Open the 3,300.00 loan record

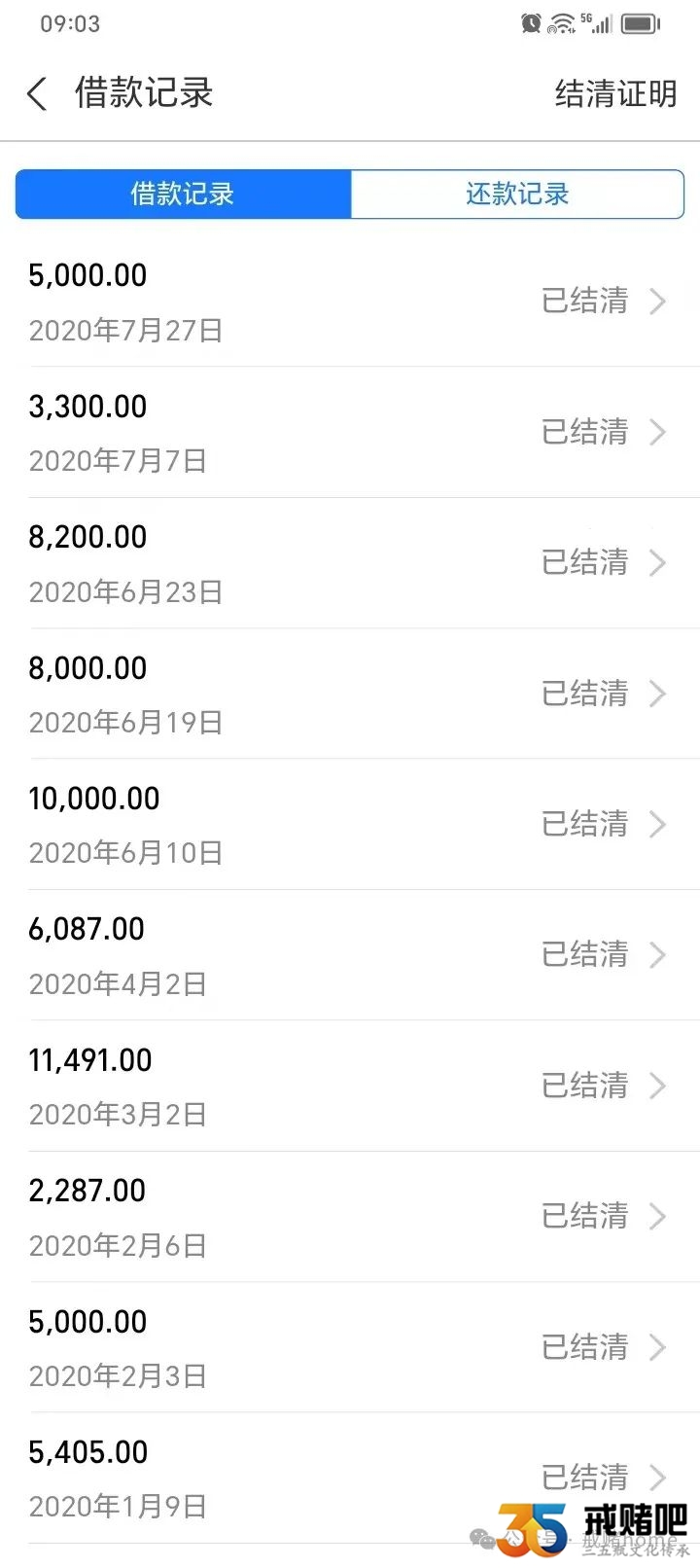point(350,432)
